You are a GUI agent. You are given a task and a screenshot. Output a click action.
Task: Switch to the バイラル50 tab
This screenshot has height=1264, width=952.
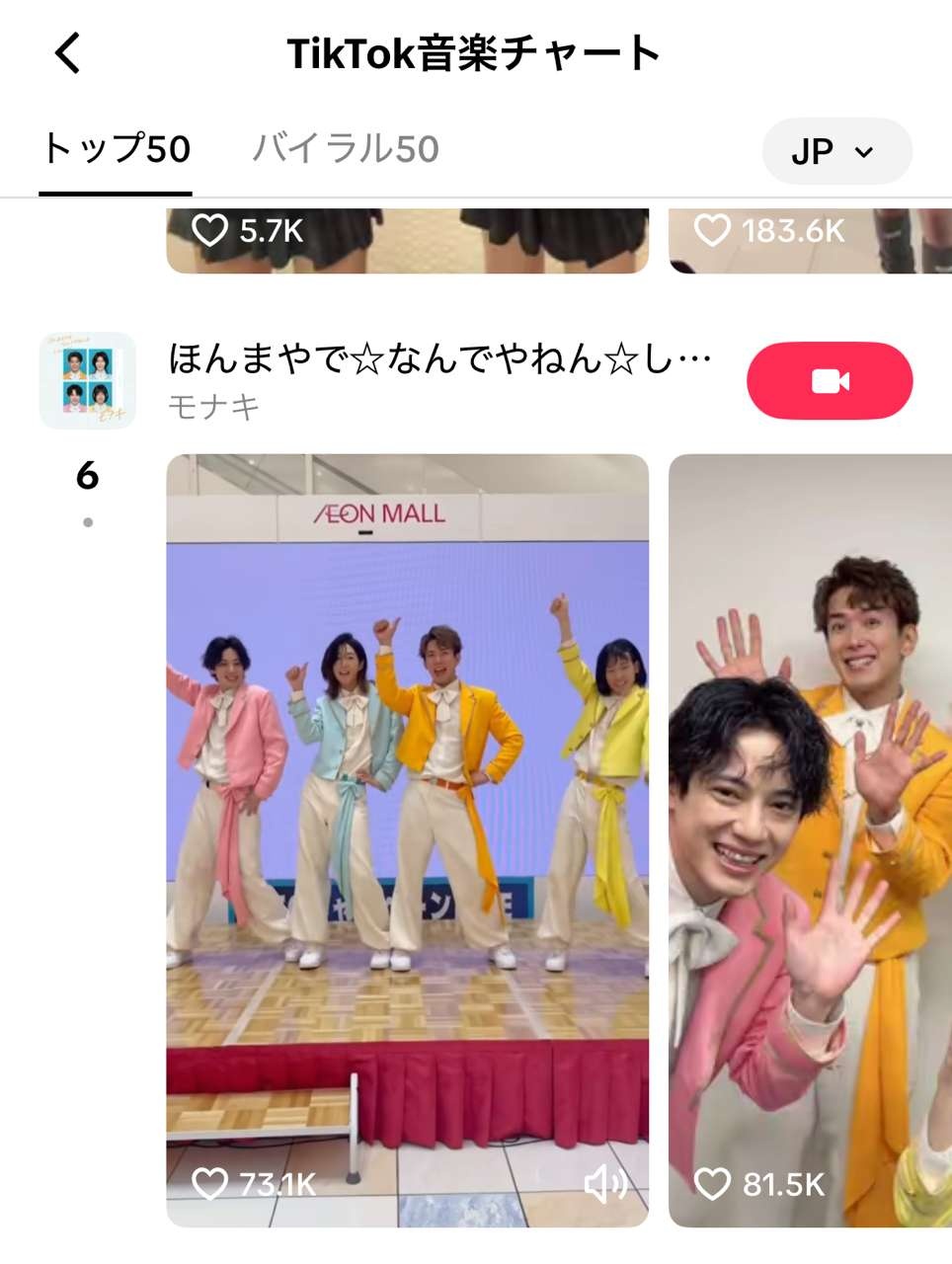(x=345, y=149)
